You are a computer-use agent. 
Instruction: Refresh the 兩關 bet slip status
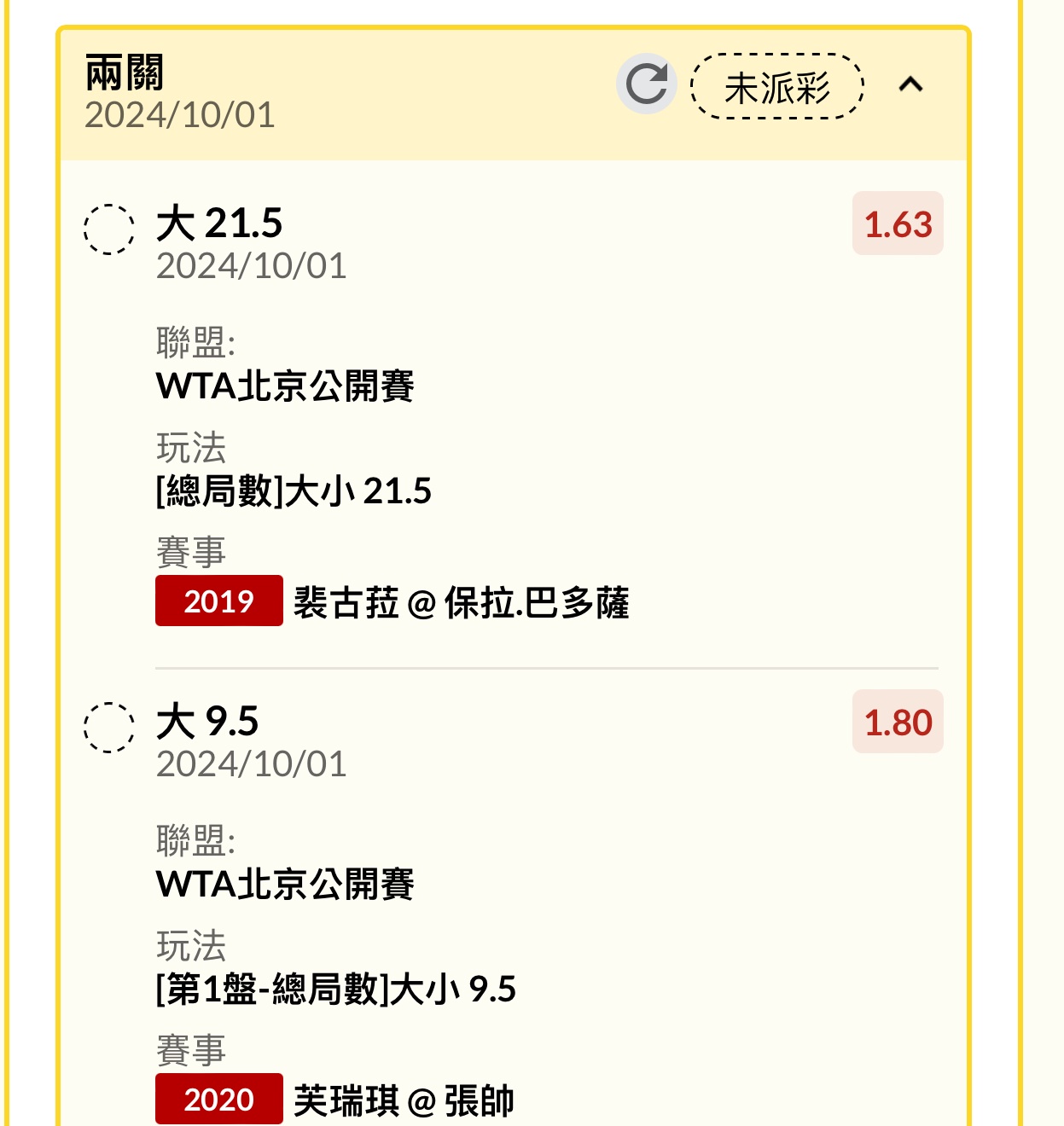click(x=647, y=84)
